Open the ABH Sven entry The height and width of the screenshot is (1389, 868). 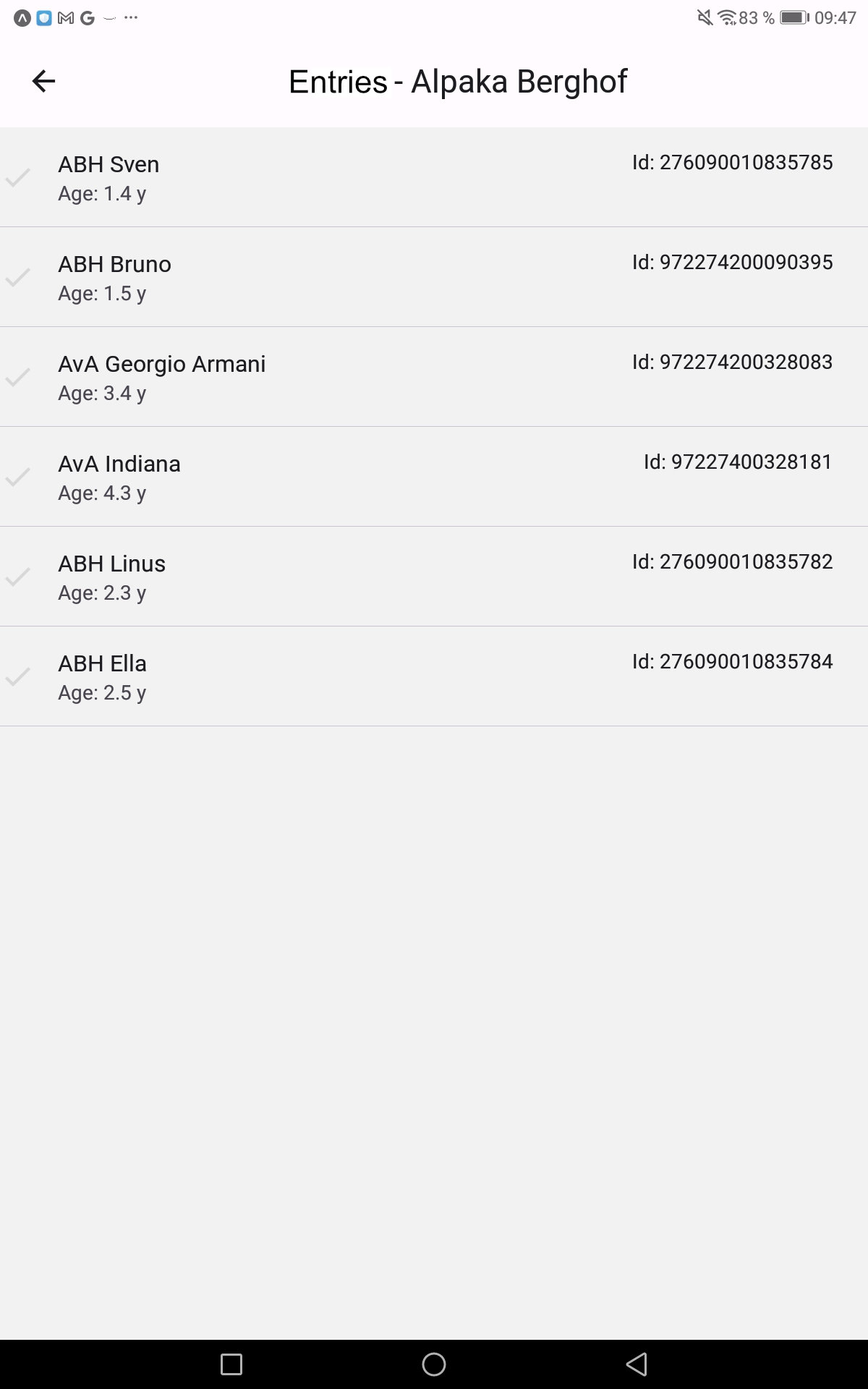click(434, 177)
